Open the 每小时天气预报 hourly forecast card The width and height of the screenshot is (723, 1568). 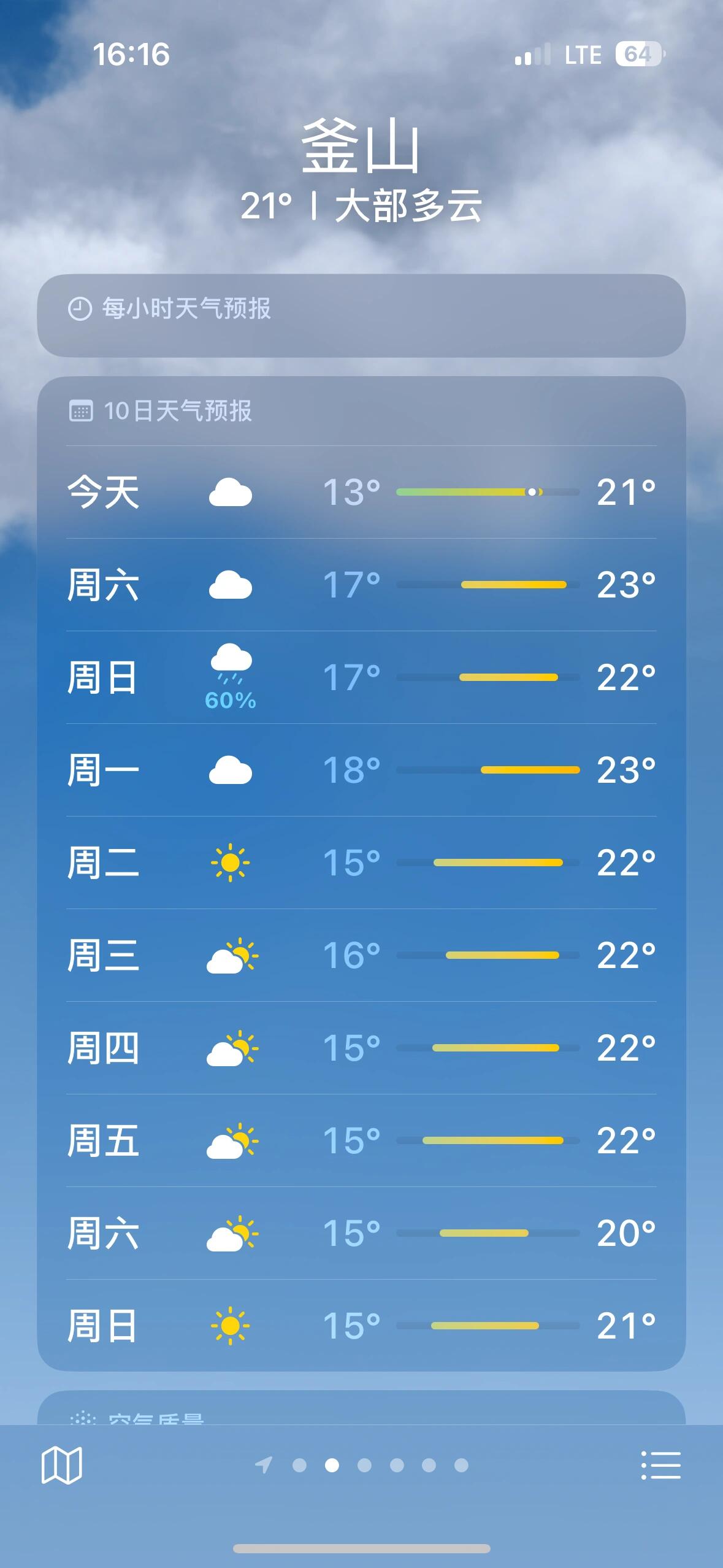(361, 315)
